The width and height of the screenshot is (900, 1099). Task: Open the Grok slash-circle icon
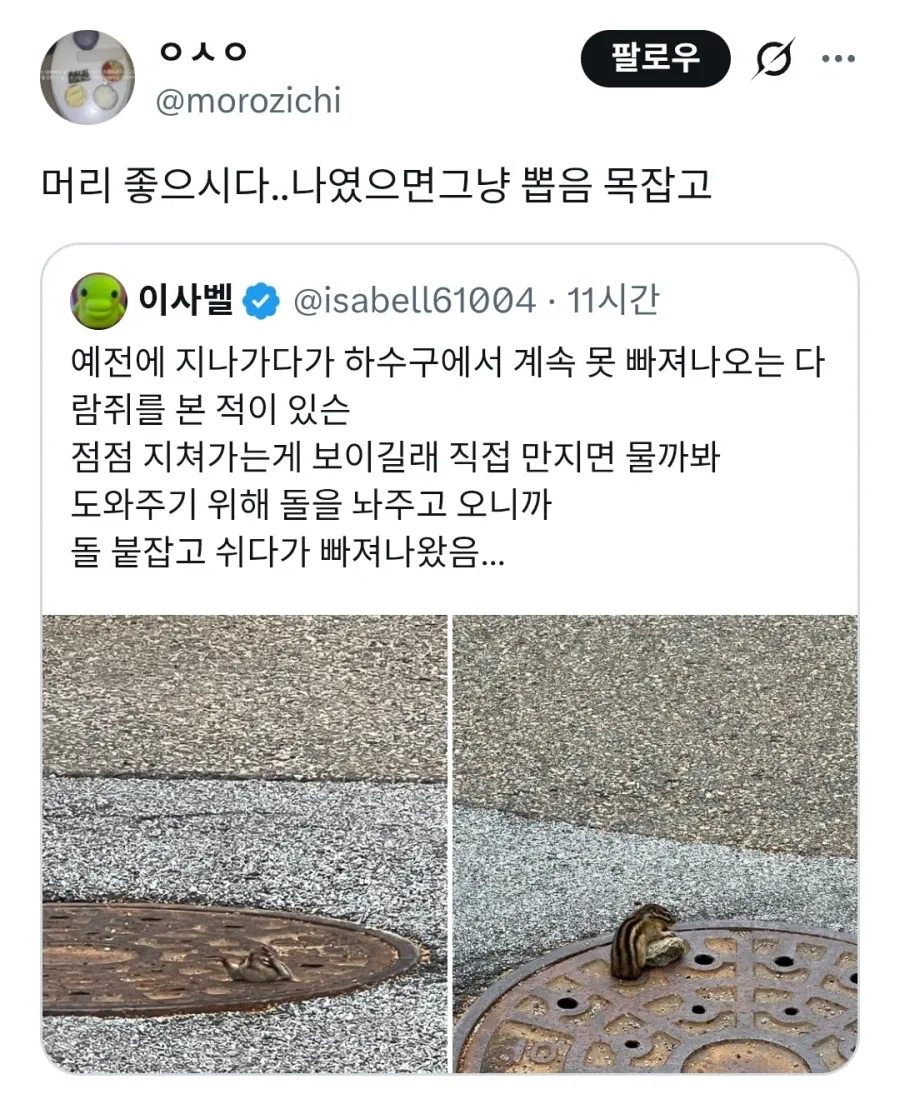pyautogui.click(x=774, y=58)
